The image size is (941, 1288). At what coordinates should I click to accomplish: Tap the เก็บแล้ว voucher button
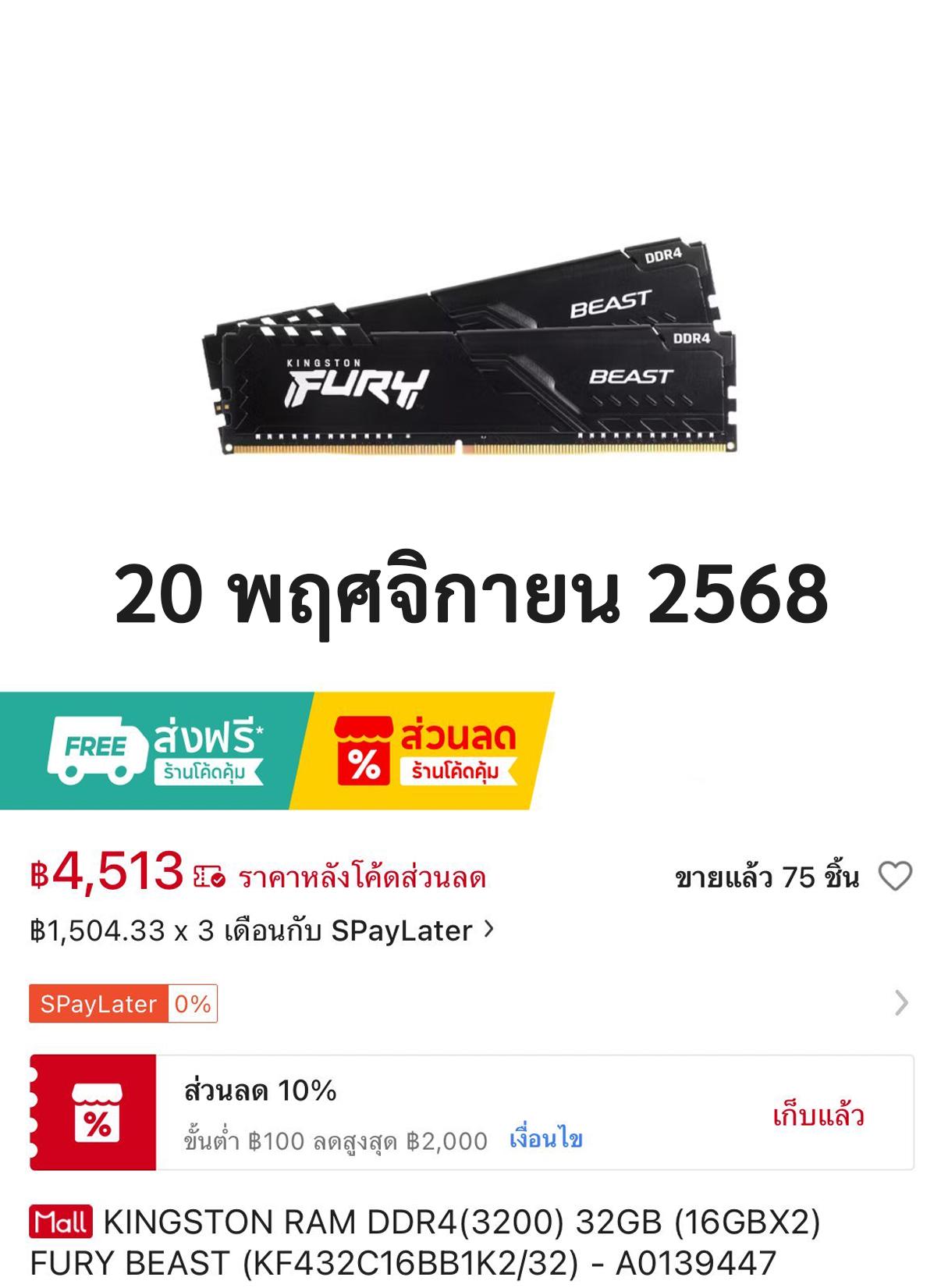[818, 1115]
